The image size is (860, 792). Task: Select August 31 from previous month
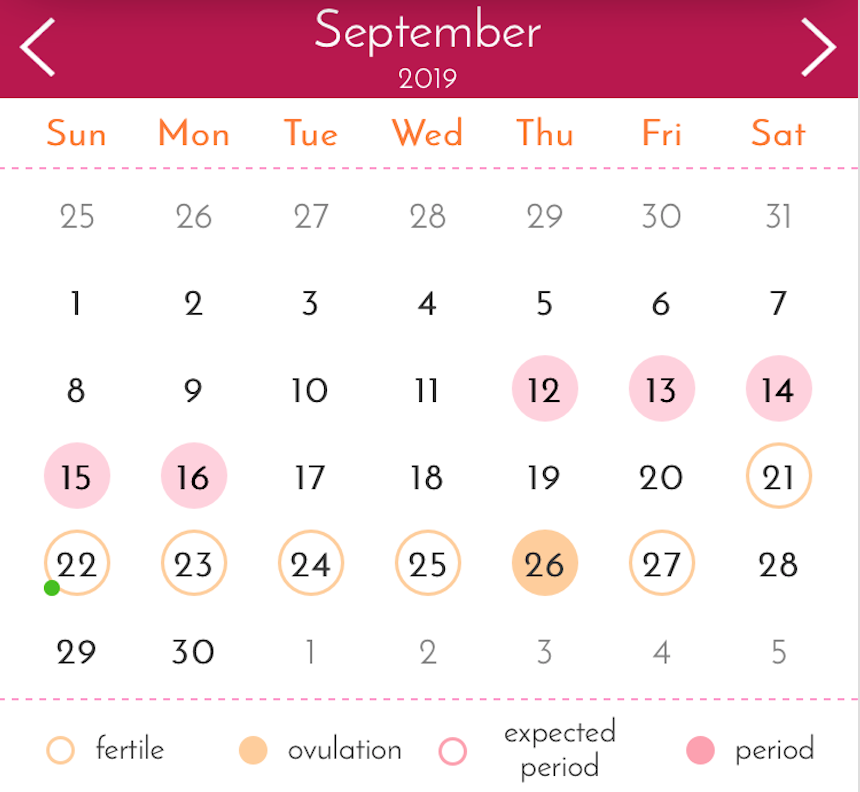click(778, 215)
